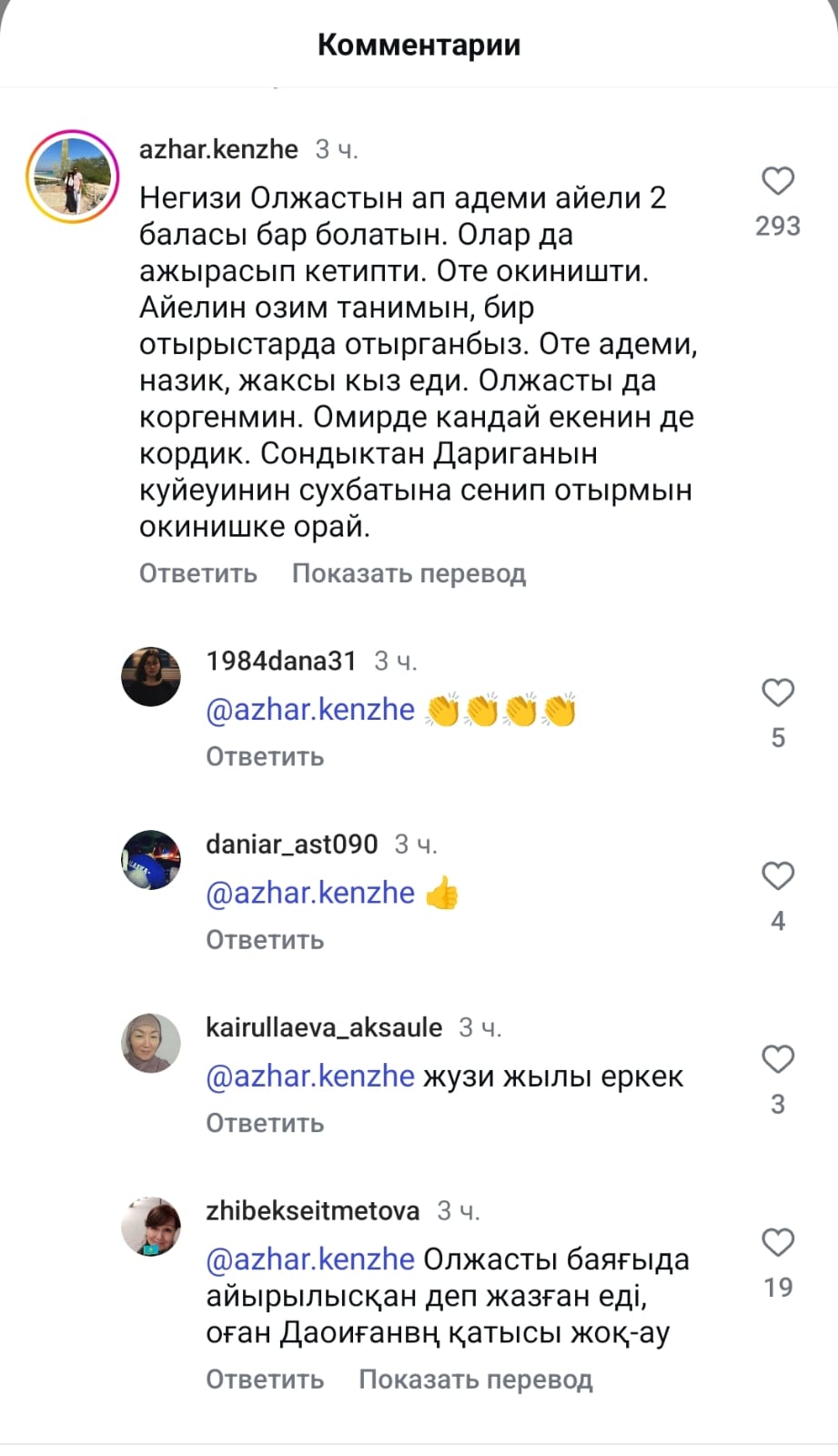Show translation of zhibekseitmetova's comment
This screenshot has height=1456, width=838.
[x=475, y=1379]
